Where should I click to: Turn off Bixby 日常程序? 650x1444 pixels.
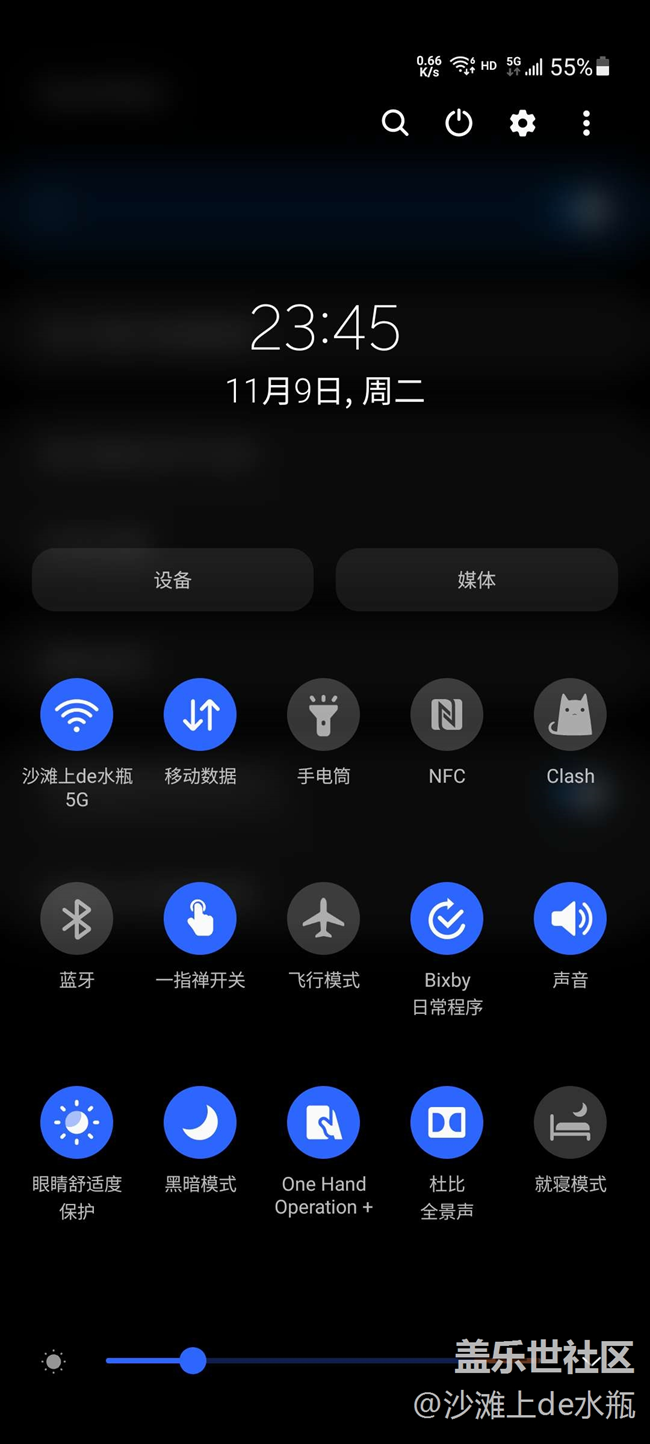447,919
